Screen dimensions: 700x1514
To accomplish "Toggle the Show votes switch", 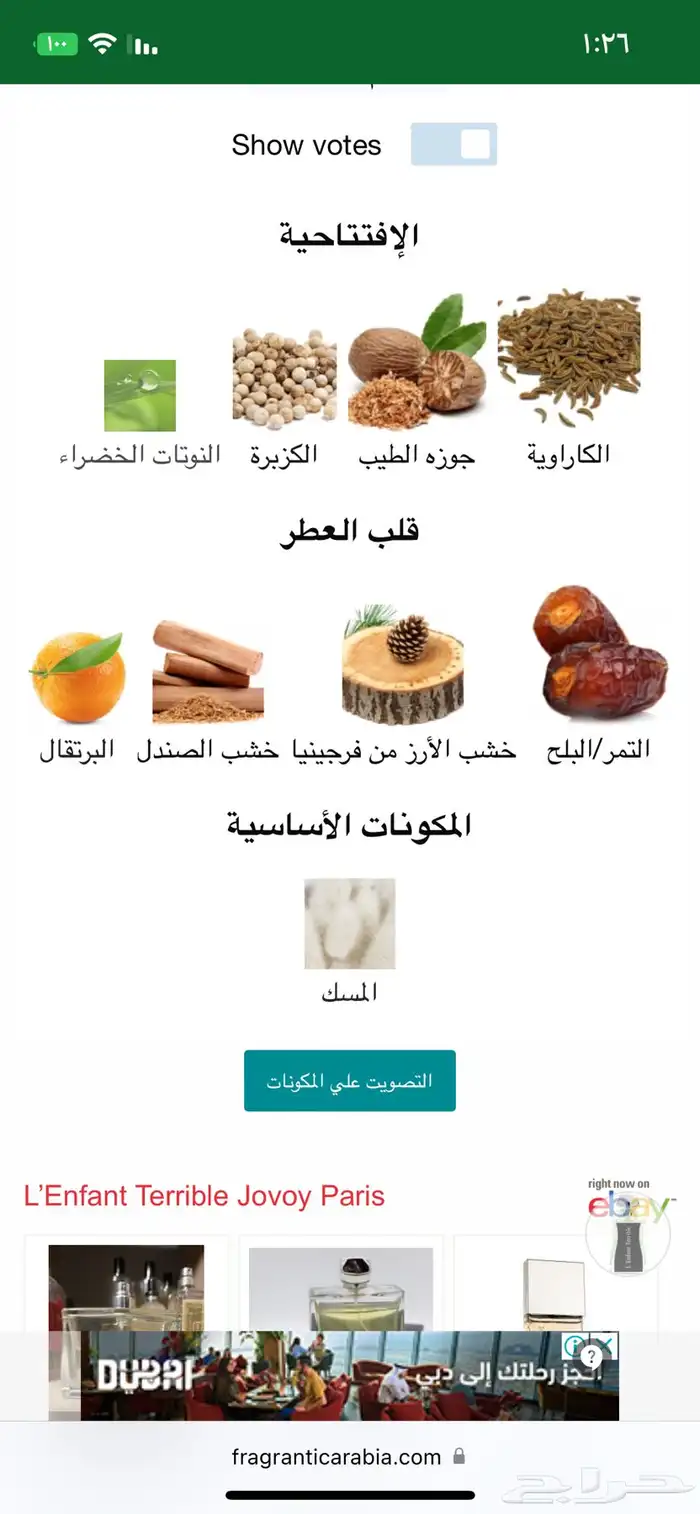I will 453,145.
